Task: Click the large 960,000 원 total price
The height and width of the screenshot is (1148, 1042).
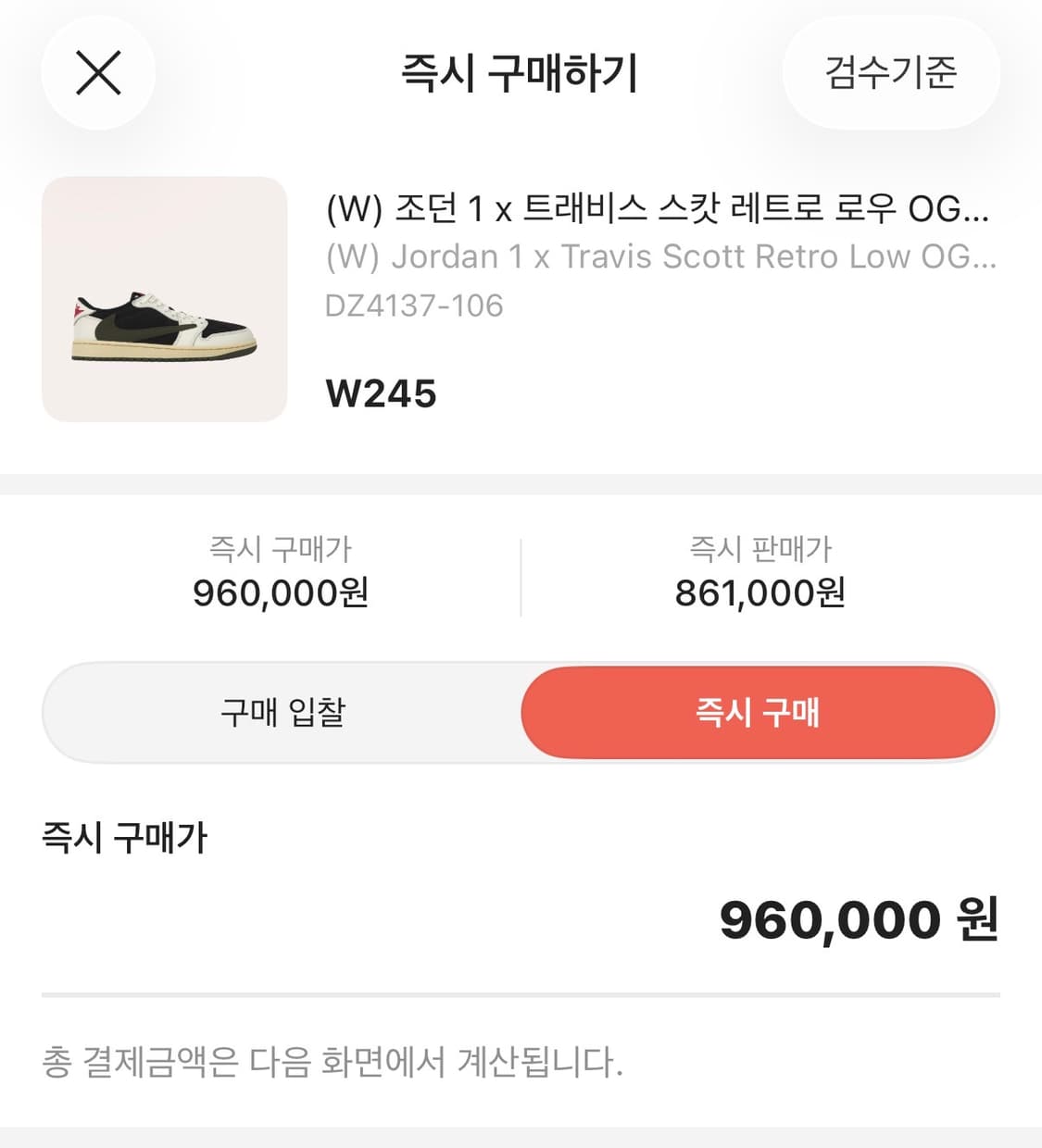Action: tap(859, 918)
